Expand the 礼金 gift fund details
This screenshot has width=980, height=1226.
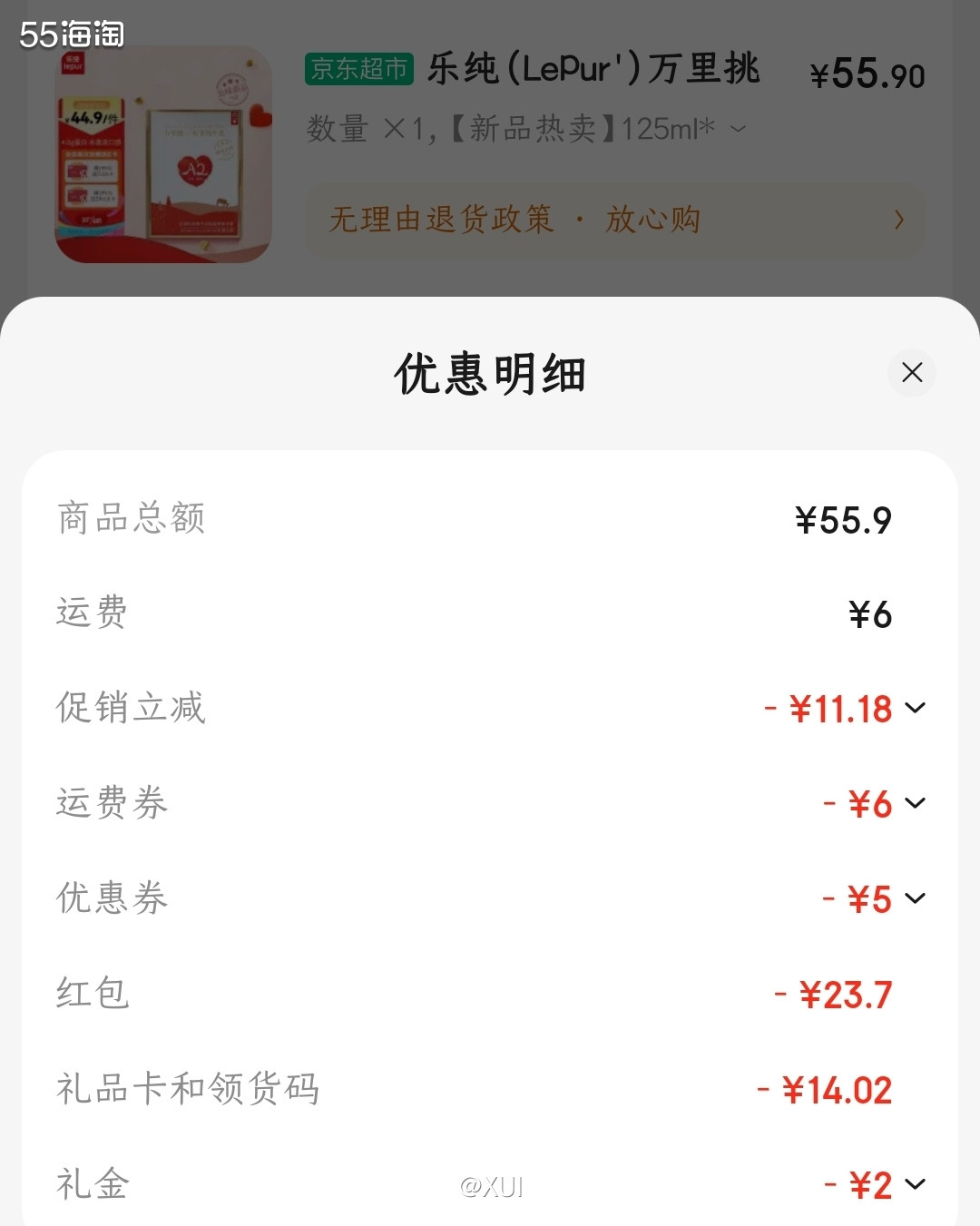tap(916, 1184)
